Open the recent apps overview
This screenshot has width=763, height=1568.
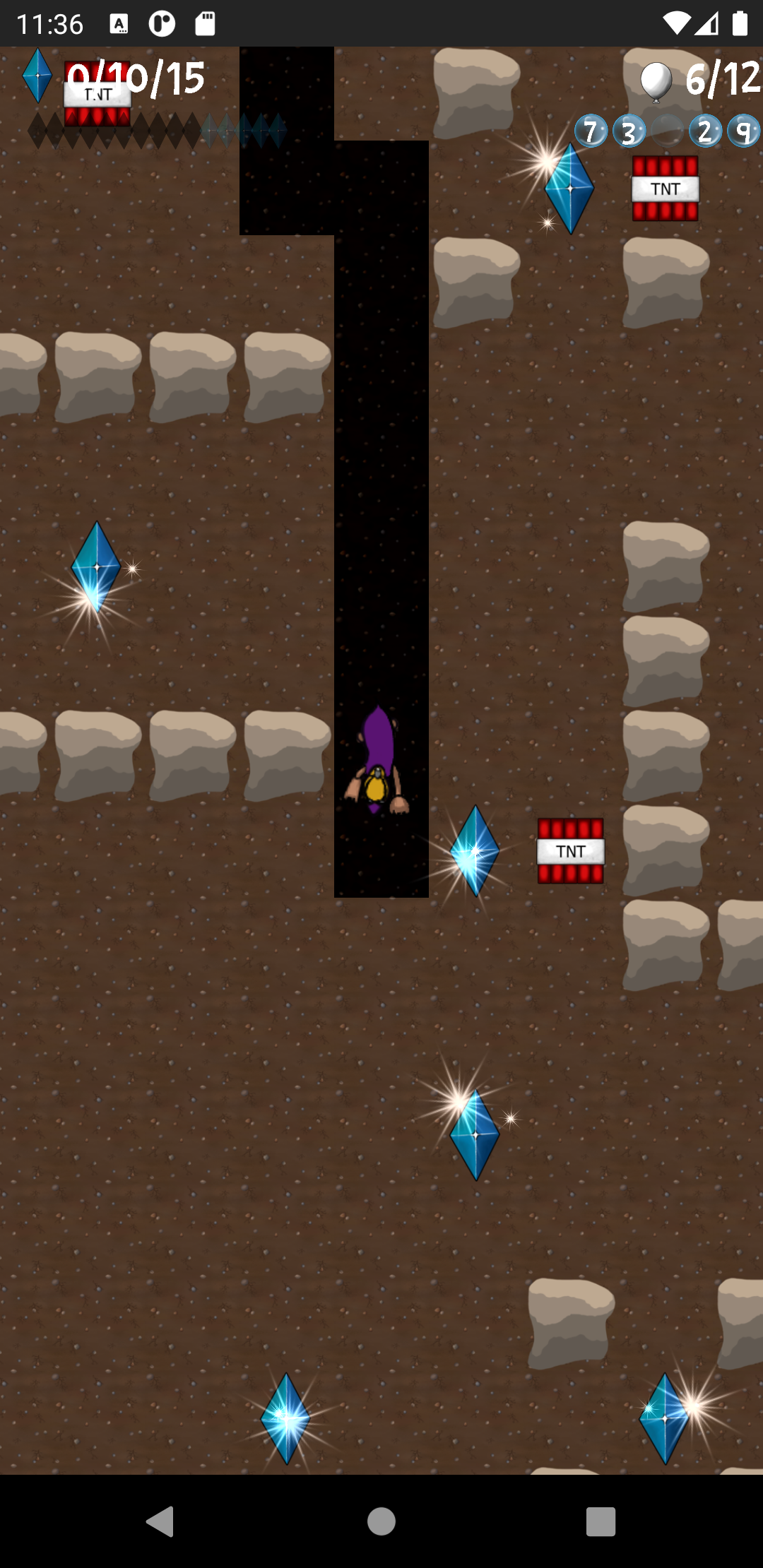click(x=601, y=1521)
